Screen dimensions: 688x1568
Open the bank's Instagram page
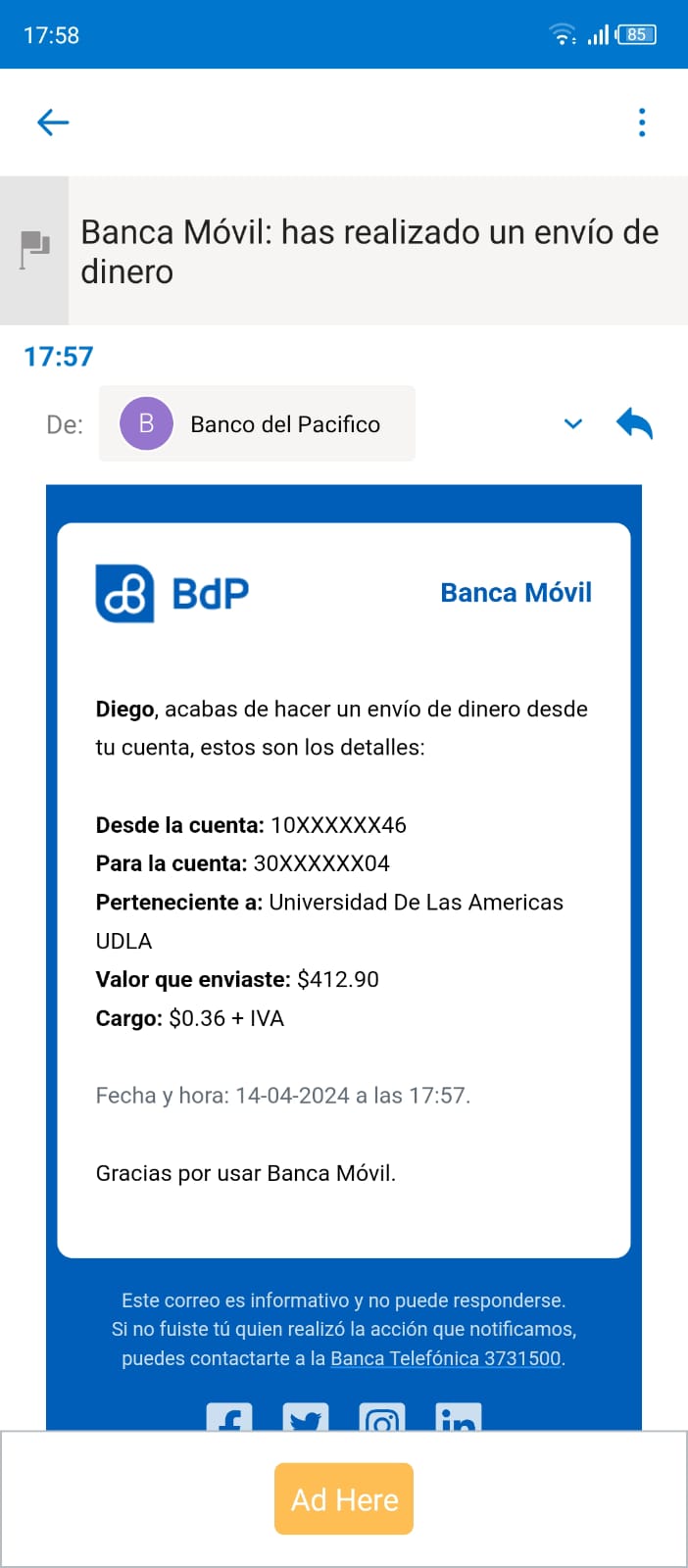[382, 1418]
